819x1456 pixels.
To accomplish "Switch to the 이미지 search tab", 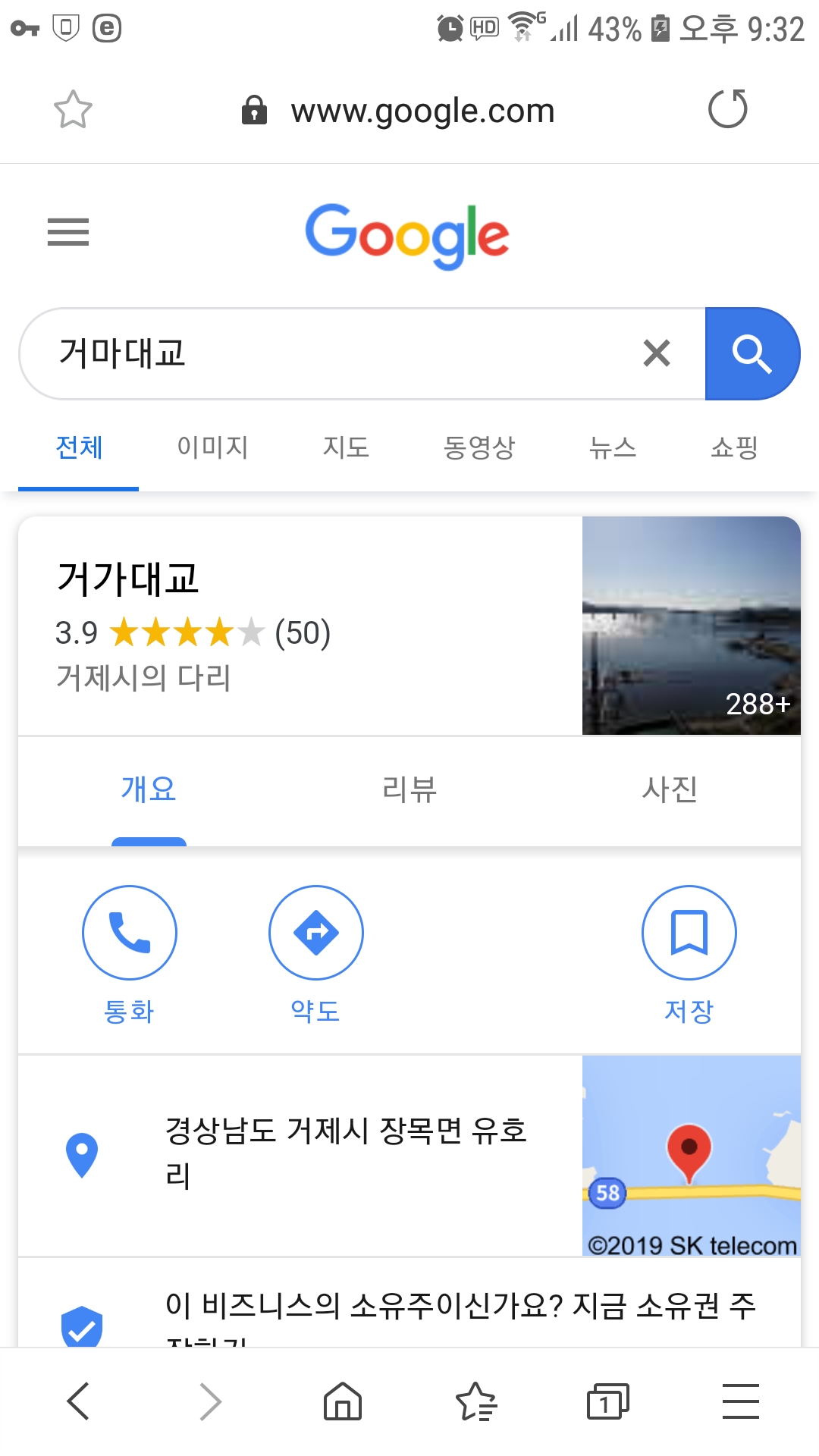I will 213,448.
